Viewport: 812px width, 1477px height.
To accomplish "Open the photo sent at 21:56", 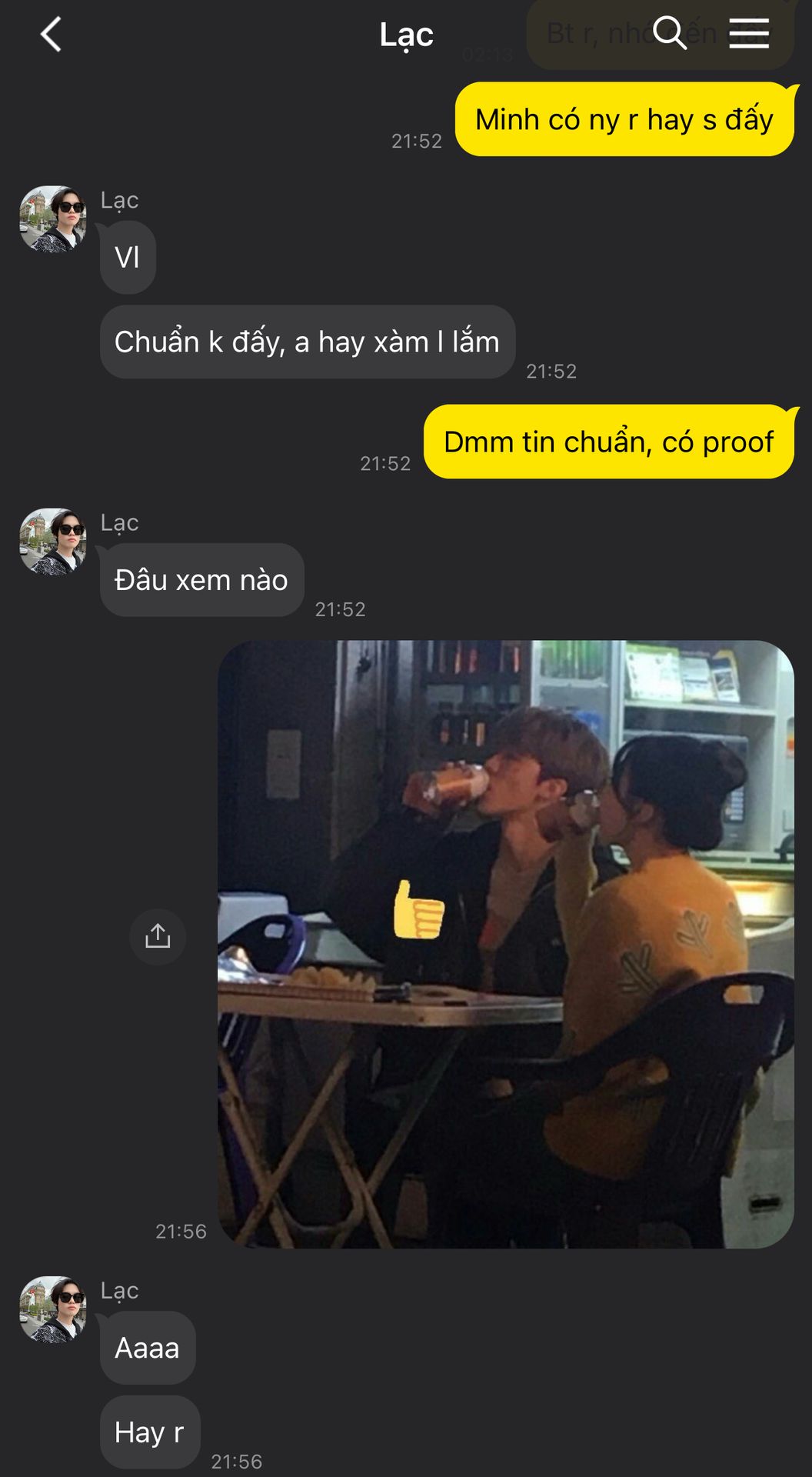I will tap(505, 943).
